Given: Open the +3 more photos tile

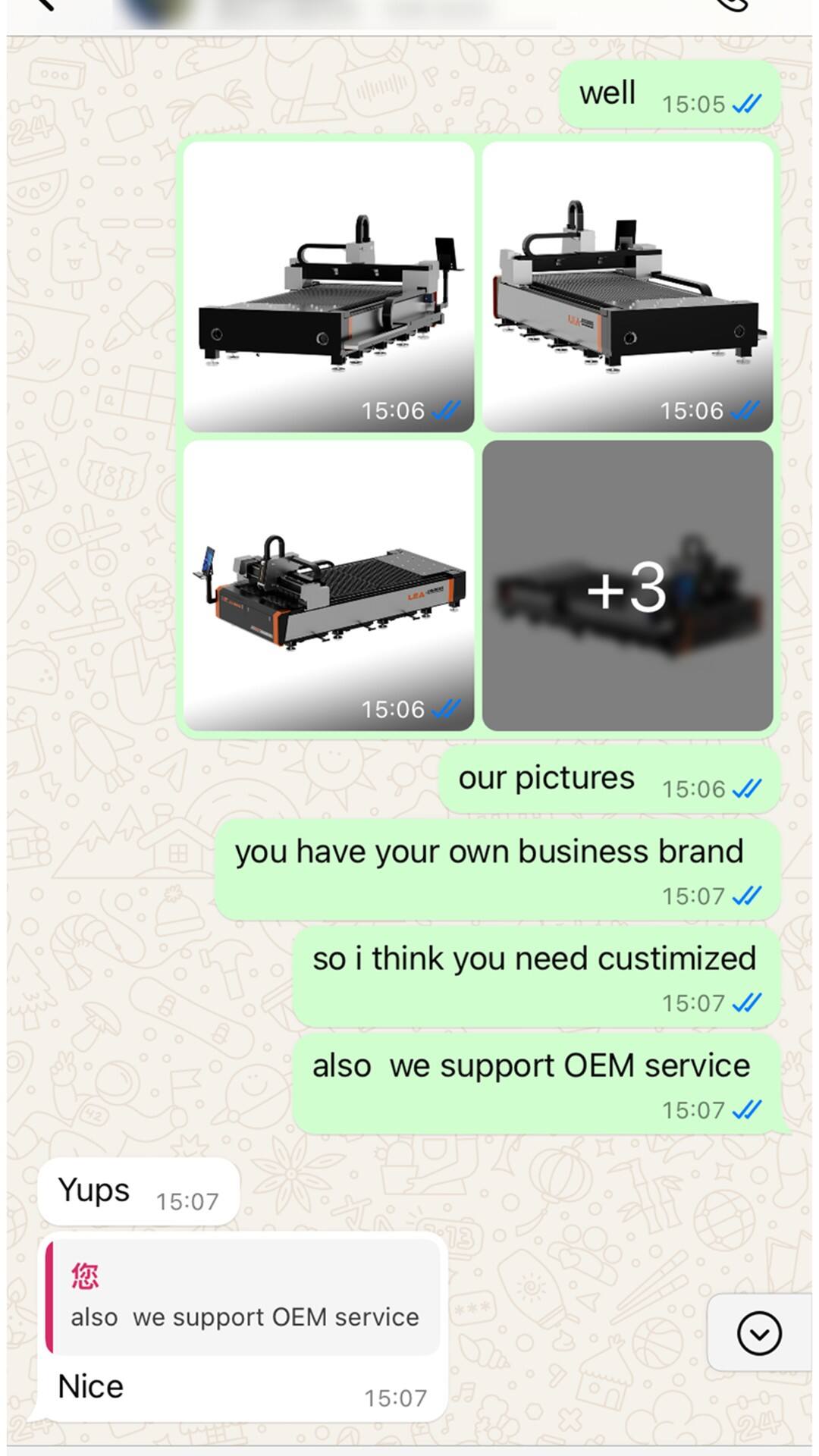Looking at the screenshot, I should coord(627,585).
